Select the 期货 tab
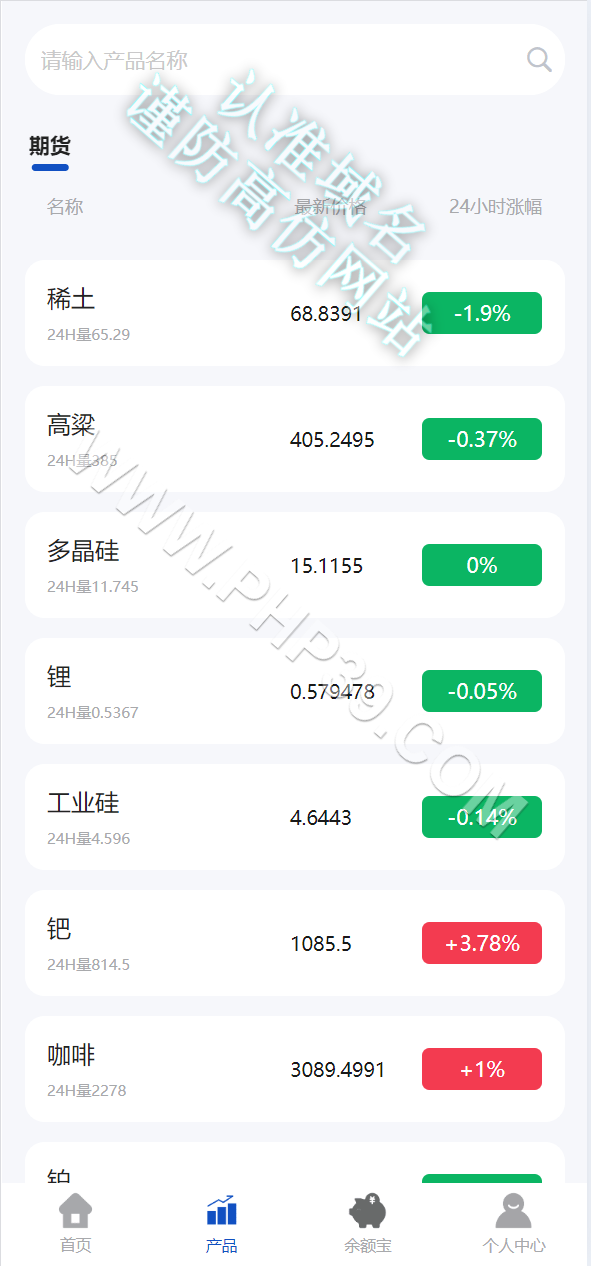591x1266 pixels. coord(50,146)
